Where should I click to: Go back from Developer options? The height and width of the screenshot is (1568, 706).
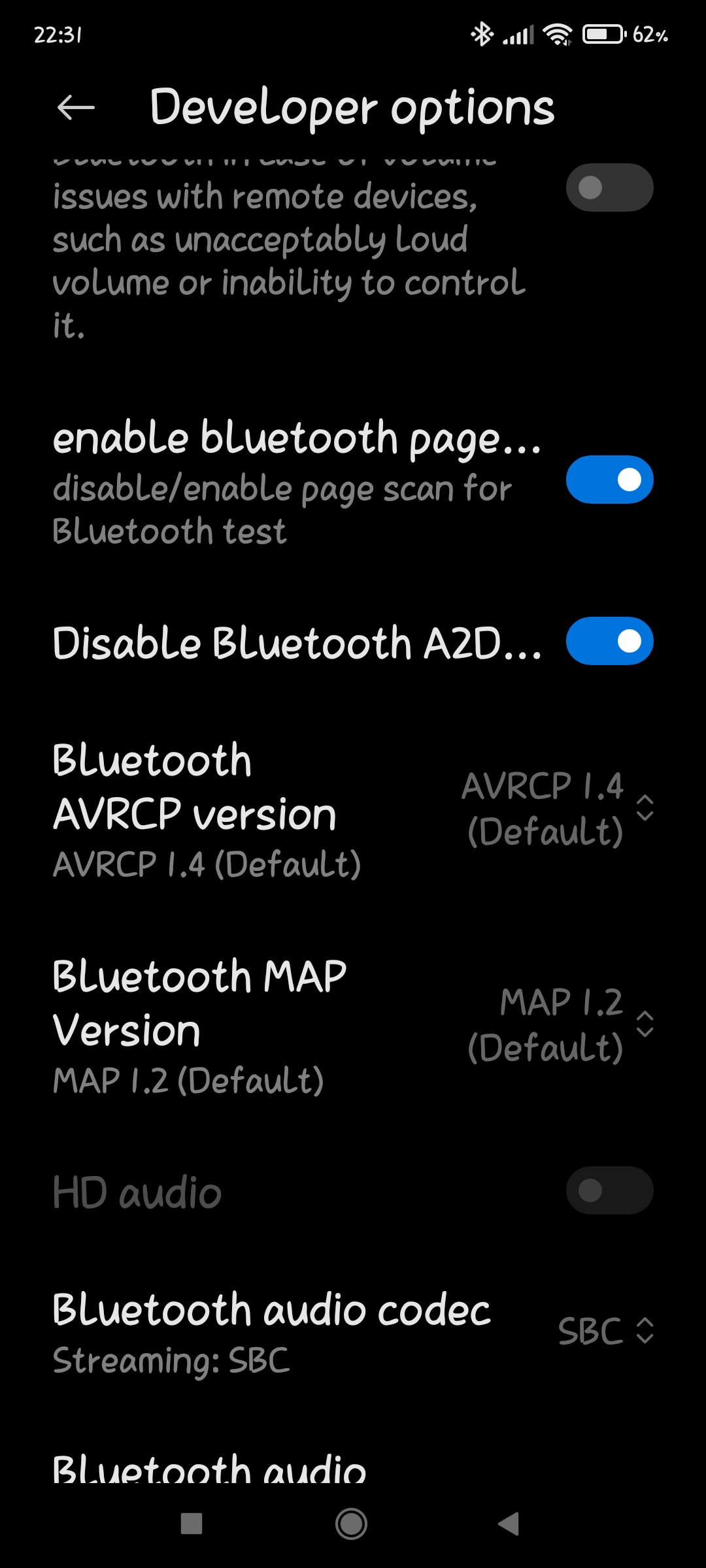click(x=76, y=108)
